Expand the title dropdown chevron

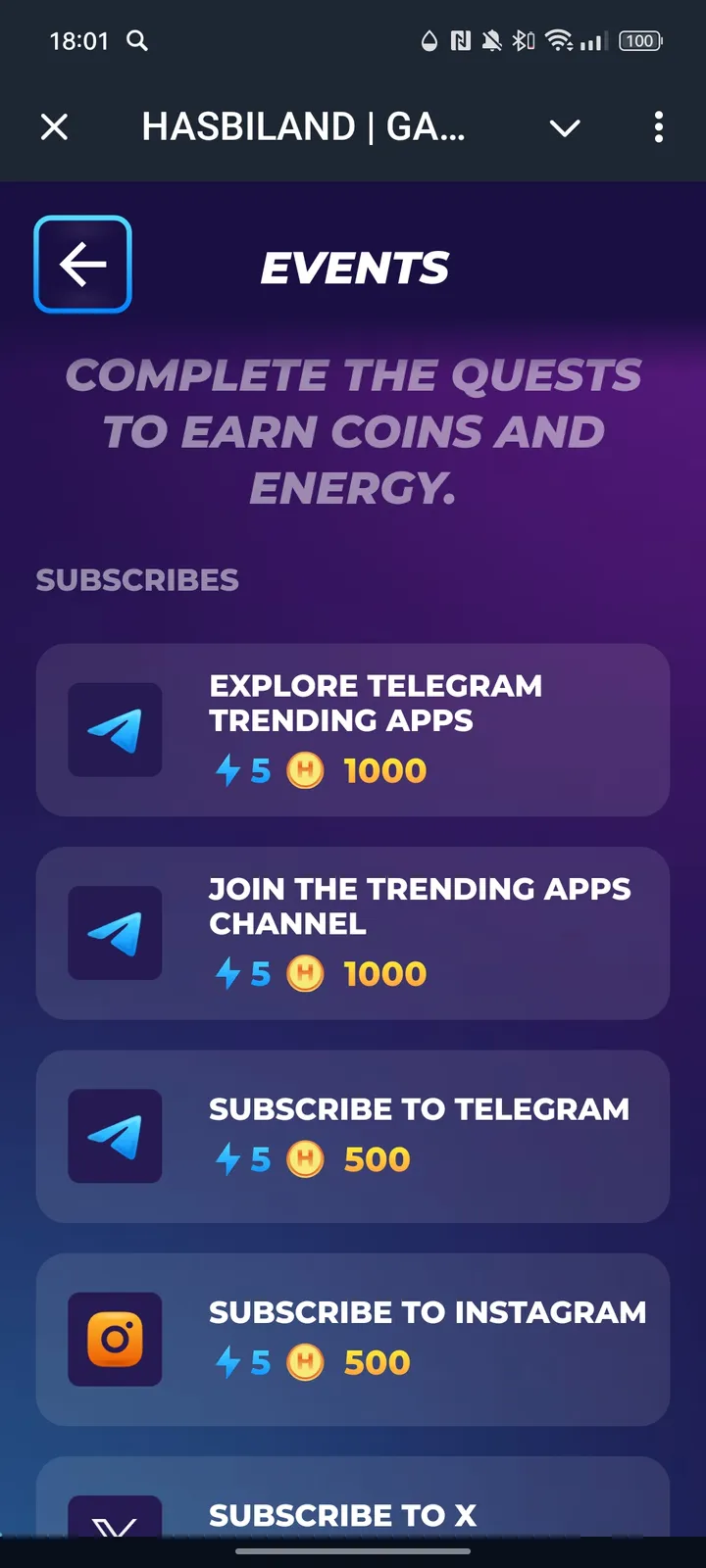click(x=565, y=127)
